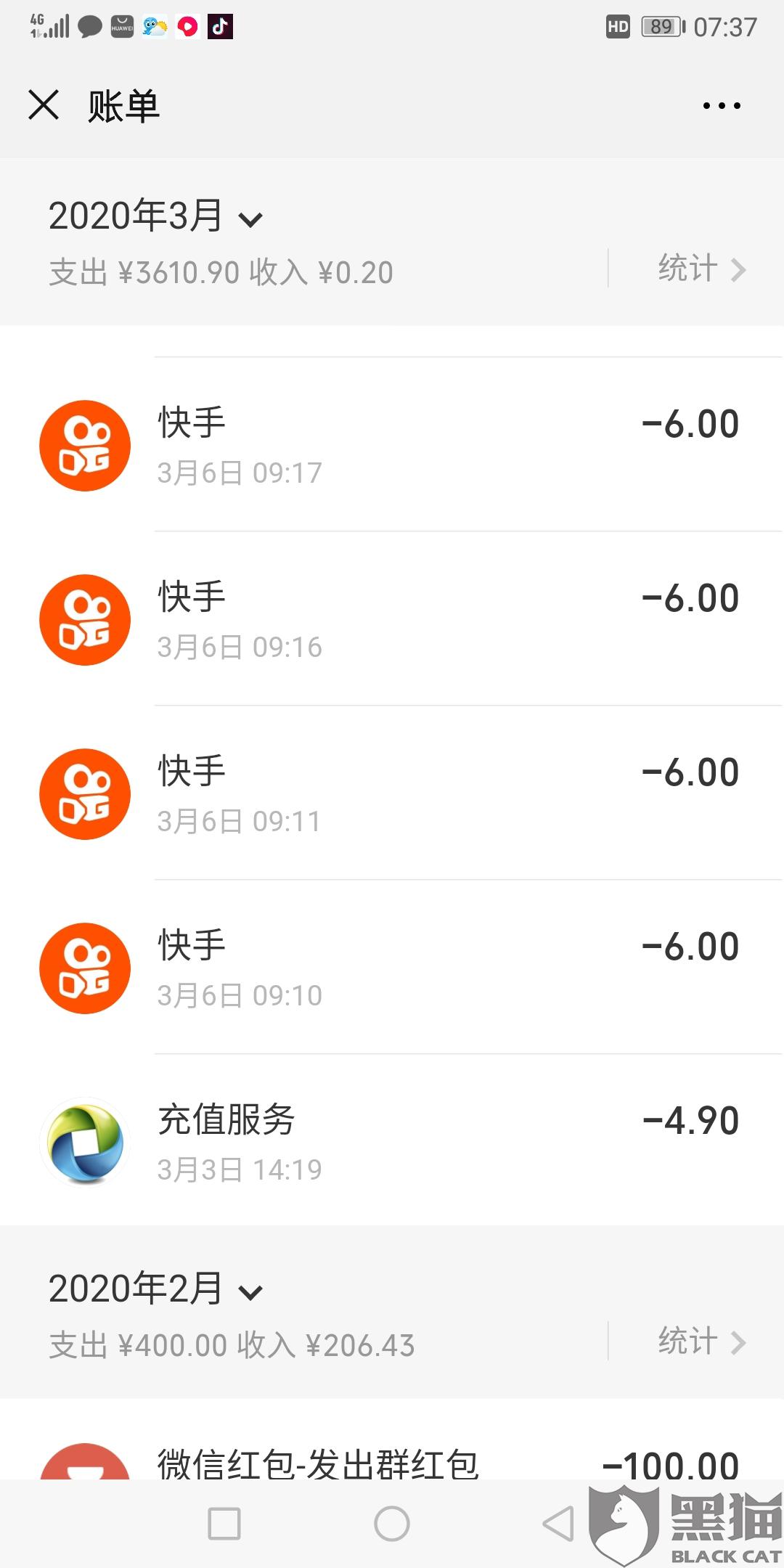
Task: Open the recent apps view
Action: [x=224, y=1524]
